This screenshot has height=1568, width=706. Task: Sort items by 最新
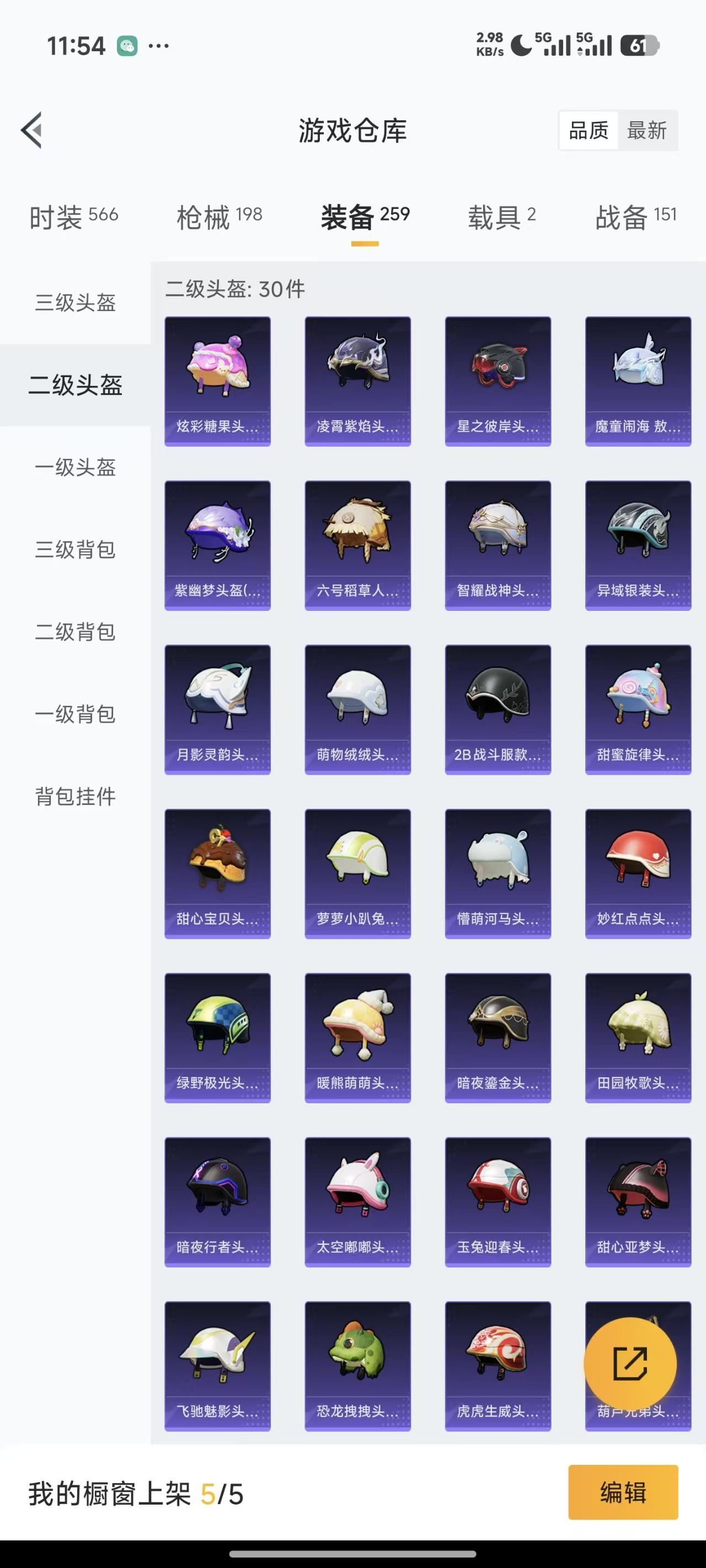point(646,130)
